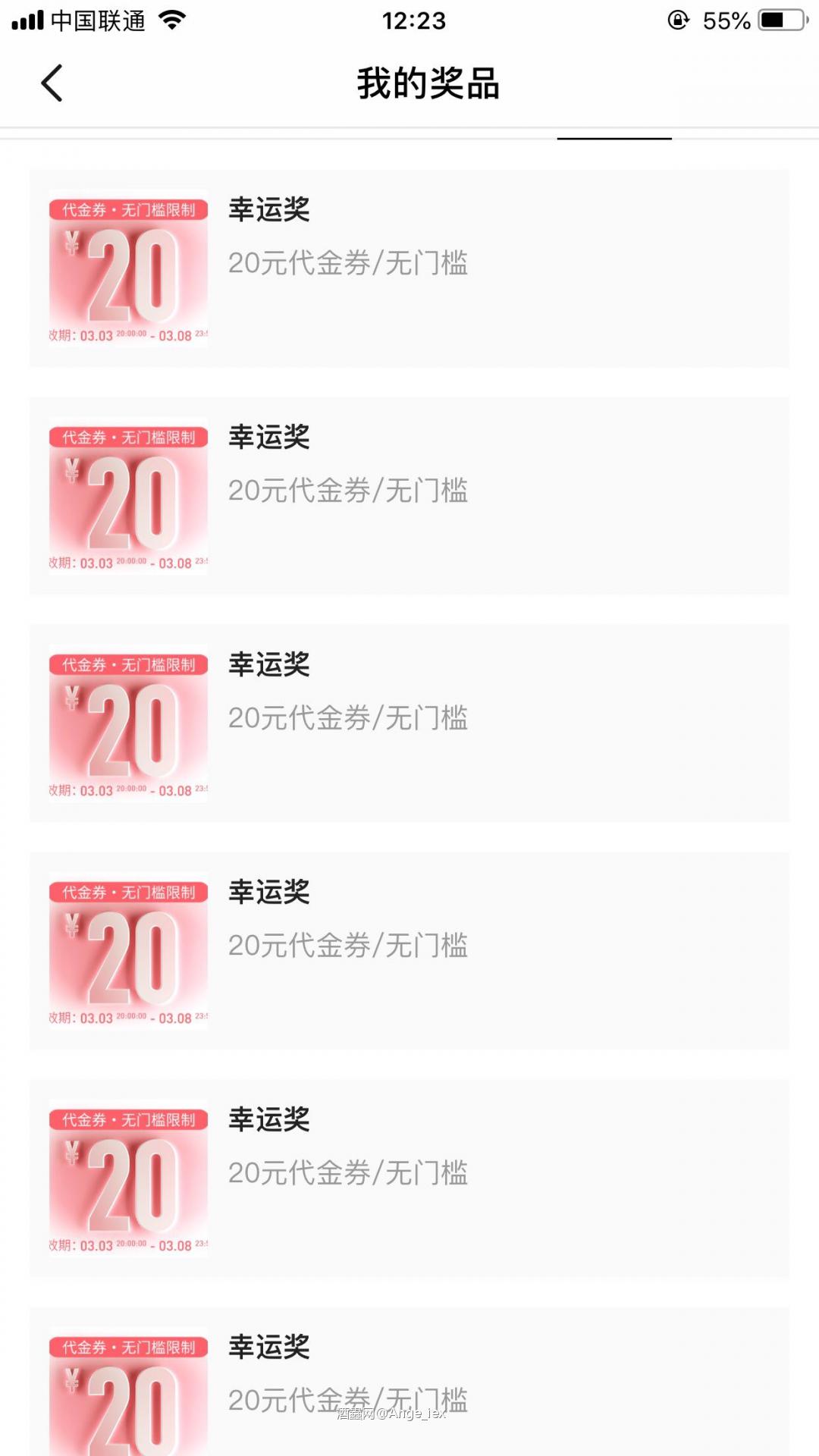Select the underlined tab above the prize list

point(614,136)
